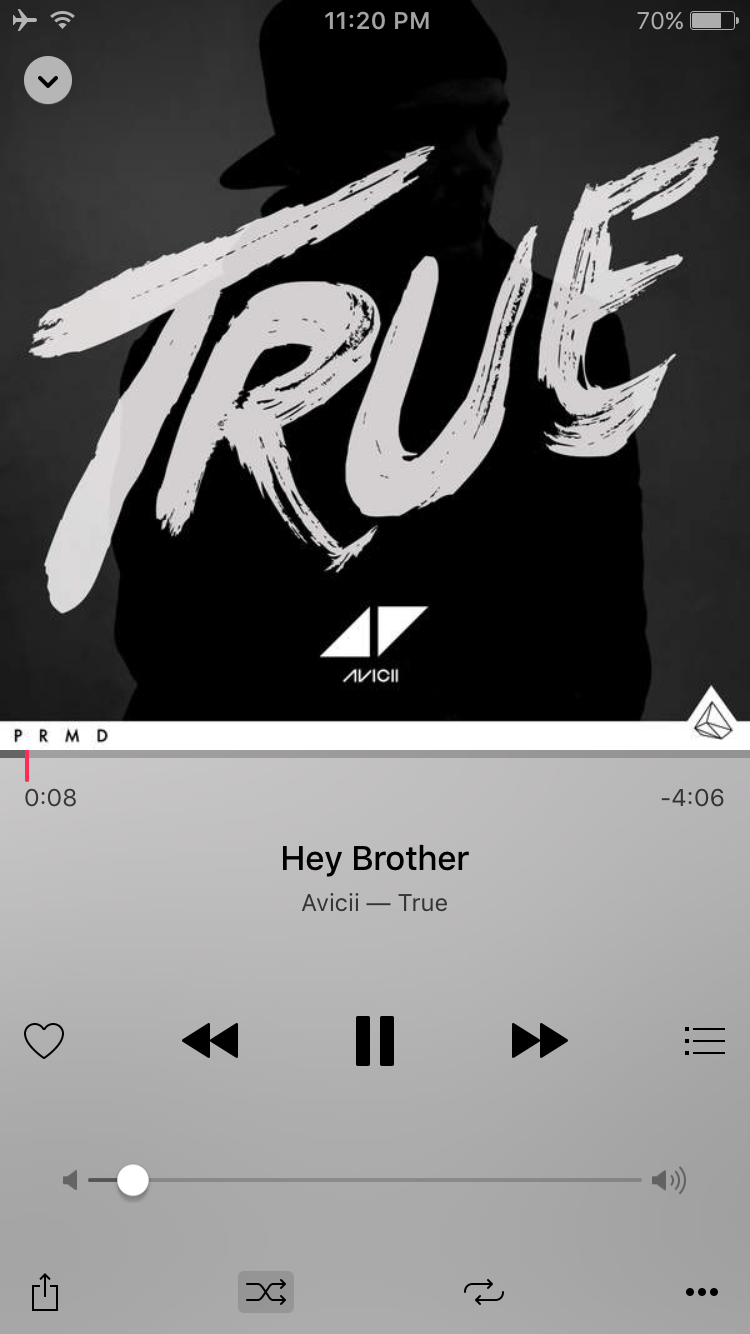Open the Up Next queue list
The width and height of the screenshot is (750, 1334).
click(704, 1041)
